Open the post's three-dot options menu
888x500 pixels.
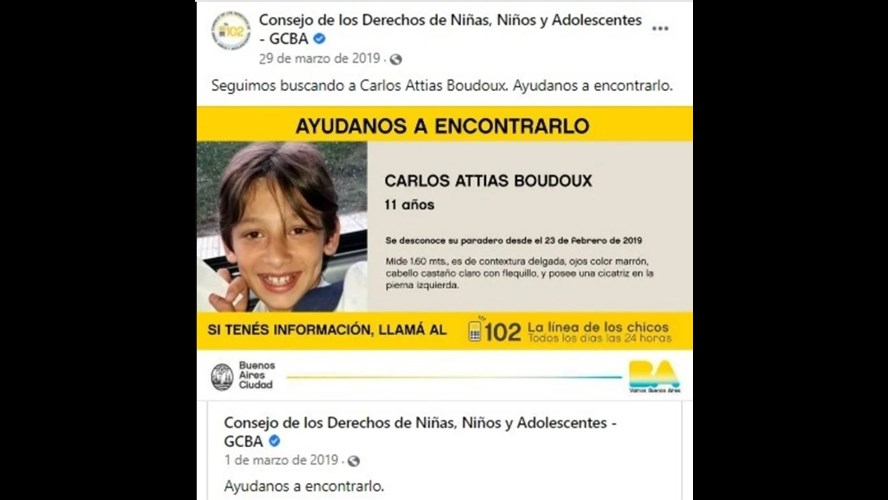(660, 28)
